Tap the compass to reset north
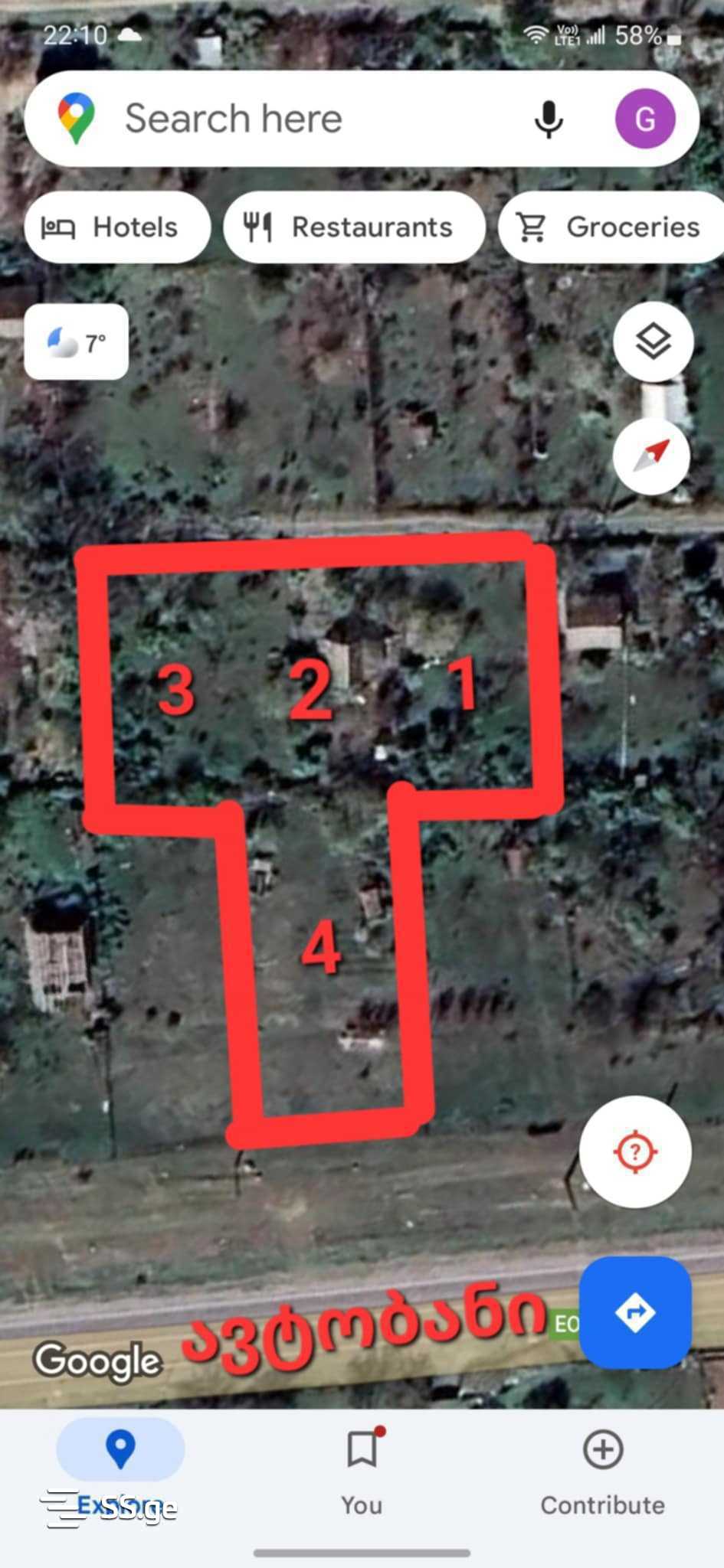The height and width of the screenshot is (1568, 724). [651, 456]
